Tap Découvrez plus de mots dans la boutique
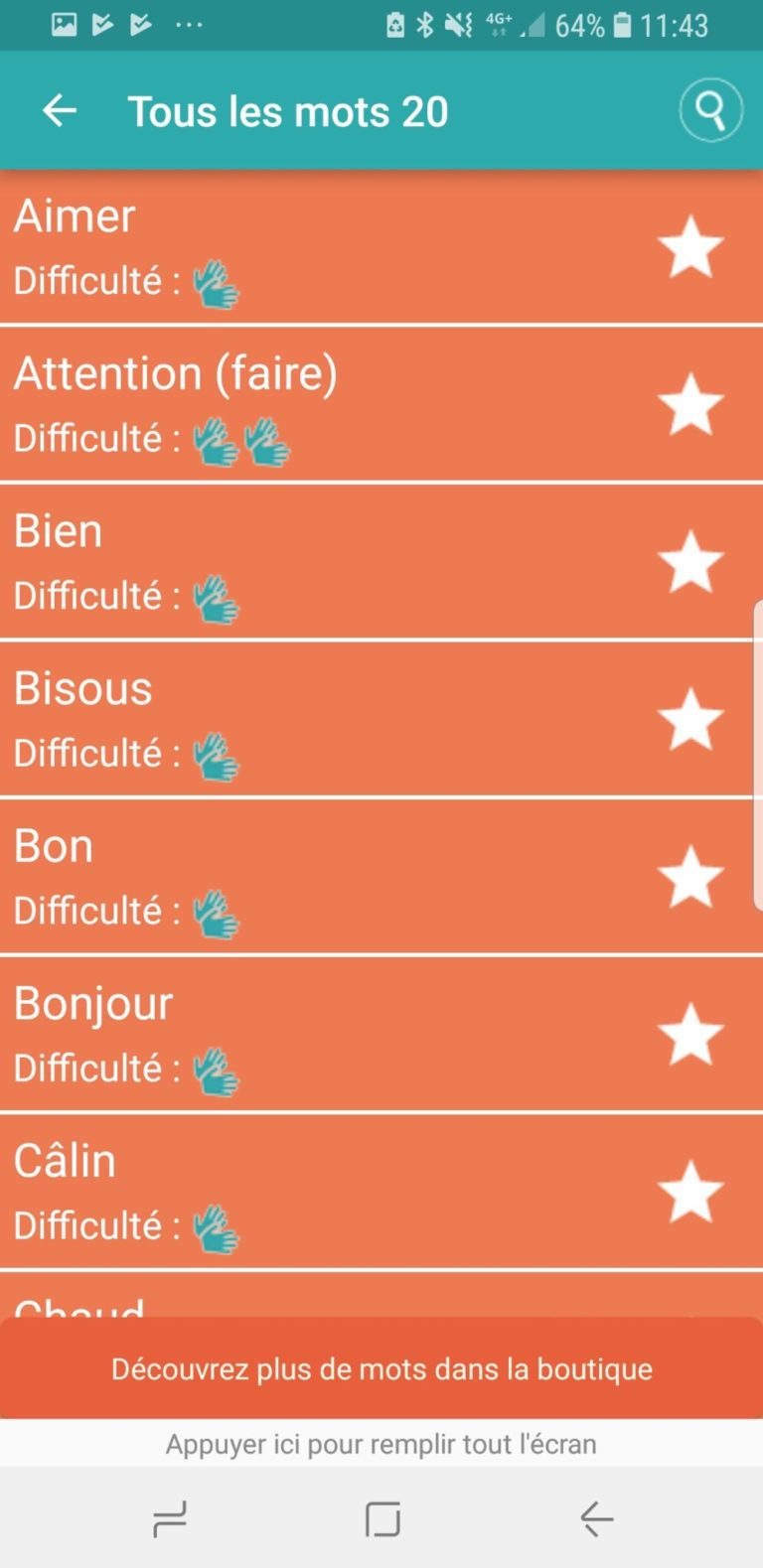 pos(381,1368)
